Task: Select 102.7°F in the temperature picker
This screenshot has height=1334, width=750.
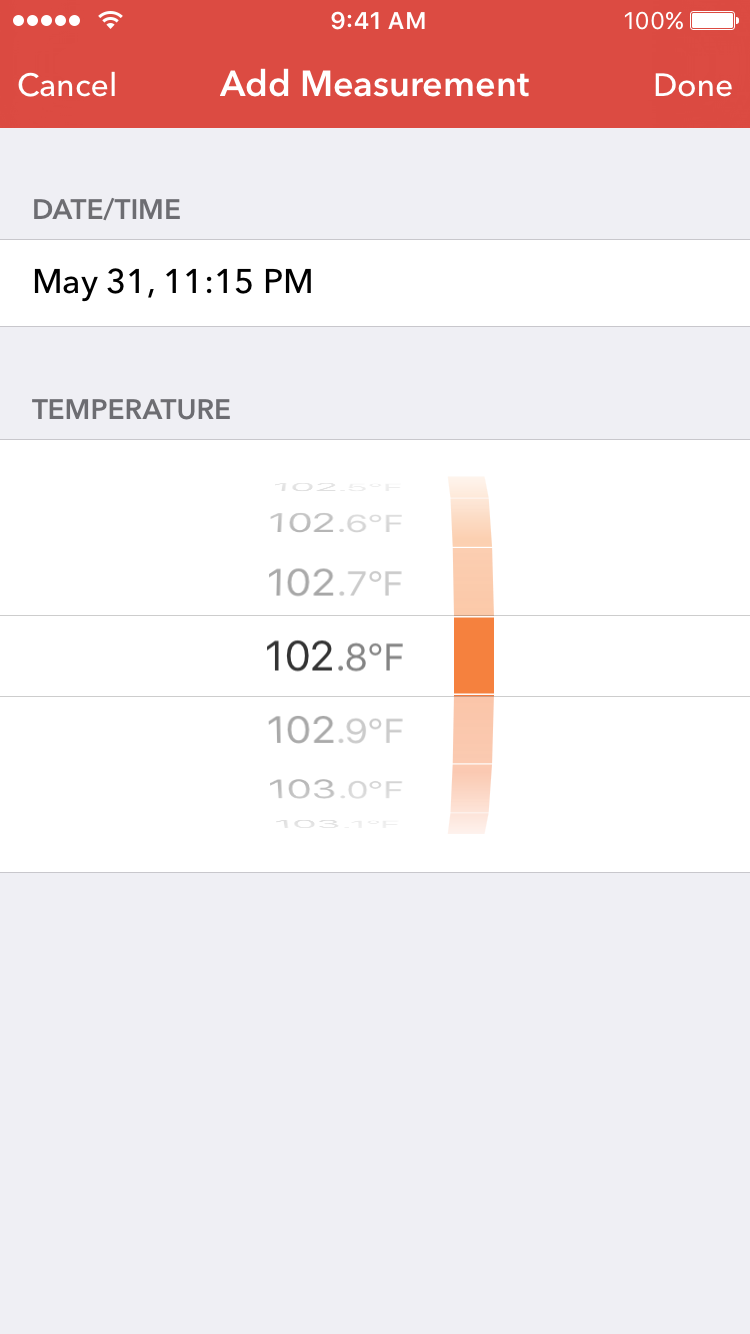Action: click(x=335, y=582)
